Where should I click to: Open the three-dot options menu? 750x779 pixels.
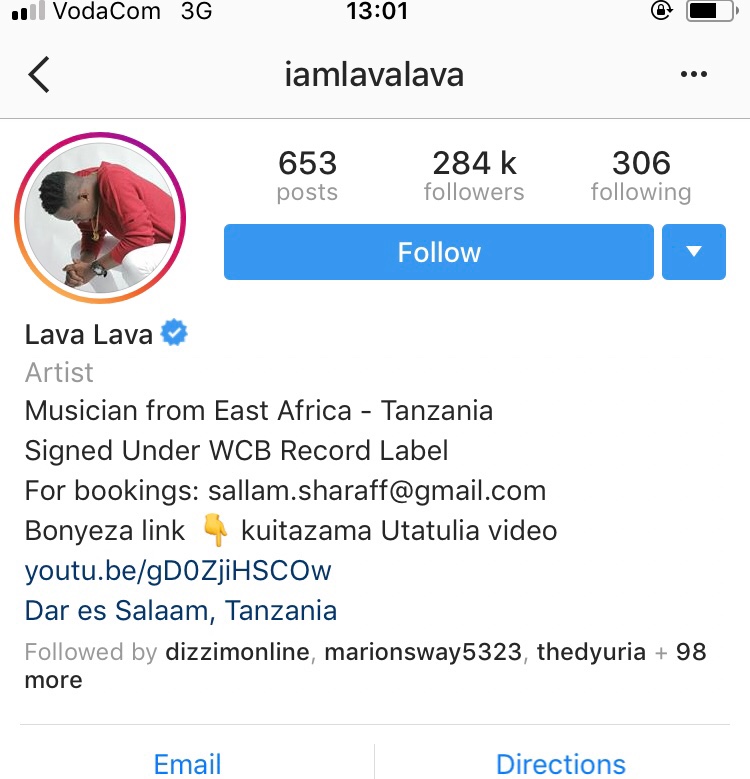point(693,75)
